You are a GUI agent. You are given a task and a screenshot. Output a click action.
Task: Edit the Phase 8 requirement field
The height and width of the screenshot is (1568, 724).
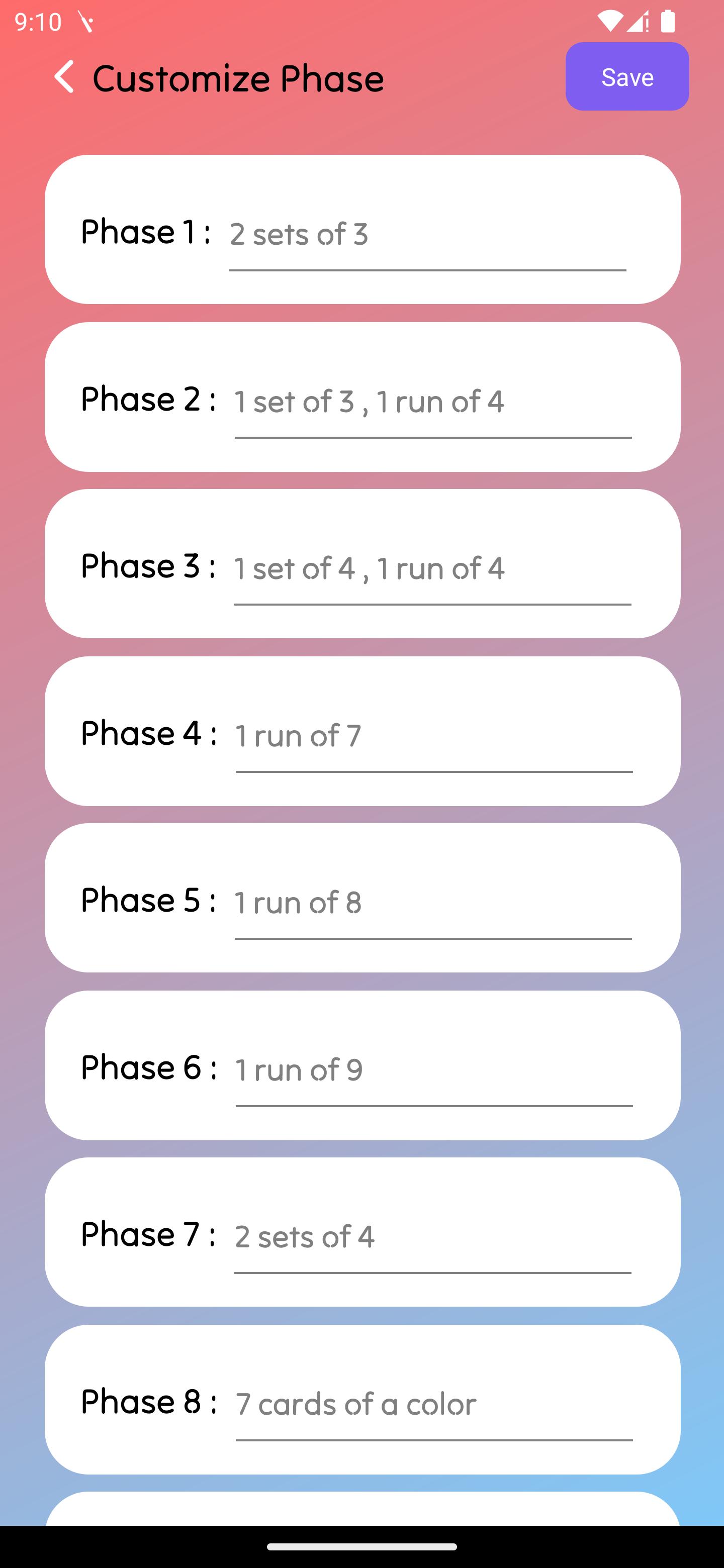[434, 1406]
